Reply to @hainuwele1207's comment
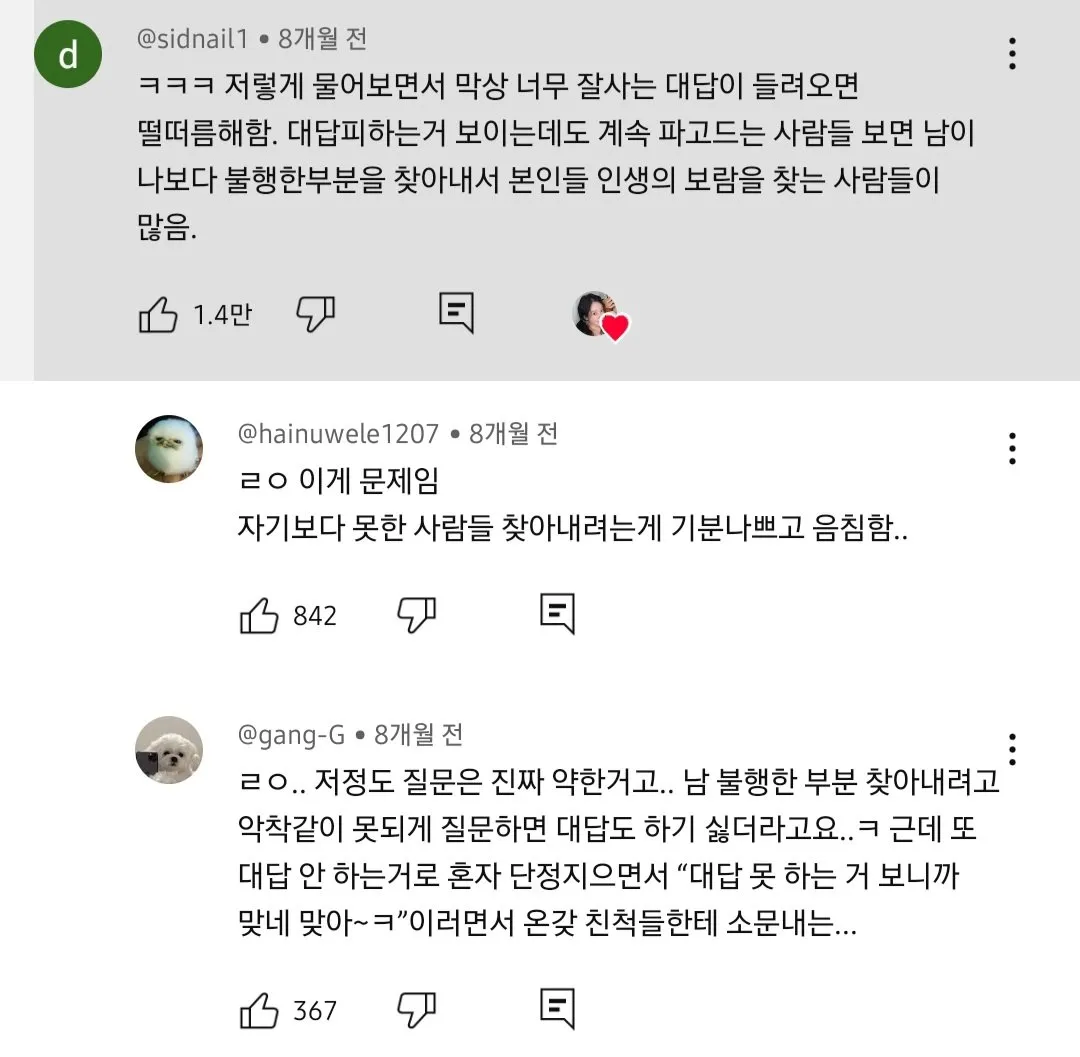Viewport: 1080px width, 1057px height. pyautogui.click(x=557, y=614)
